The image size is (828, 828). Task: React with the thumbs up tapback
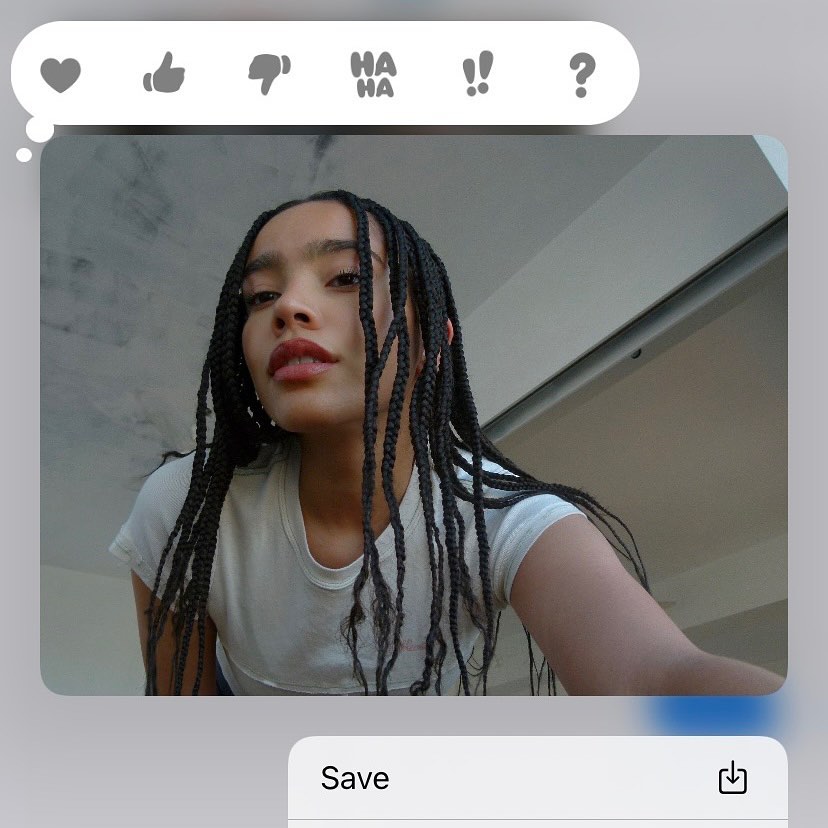164,74
